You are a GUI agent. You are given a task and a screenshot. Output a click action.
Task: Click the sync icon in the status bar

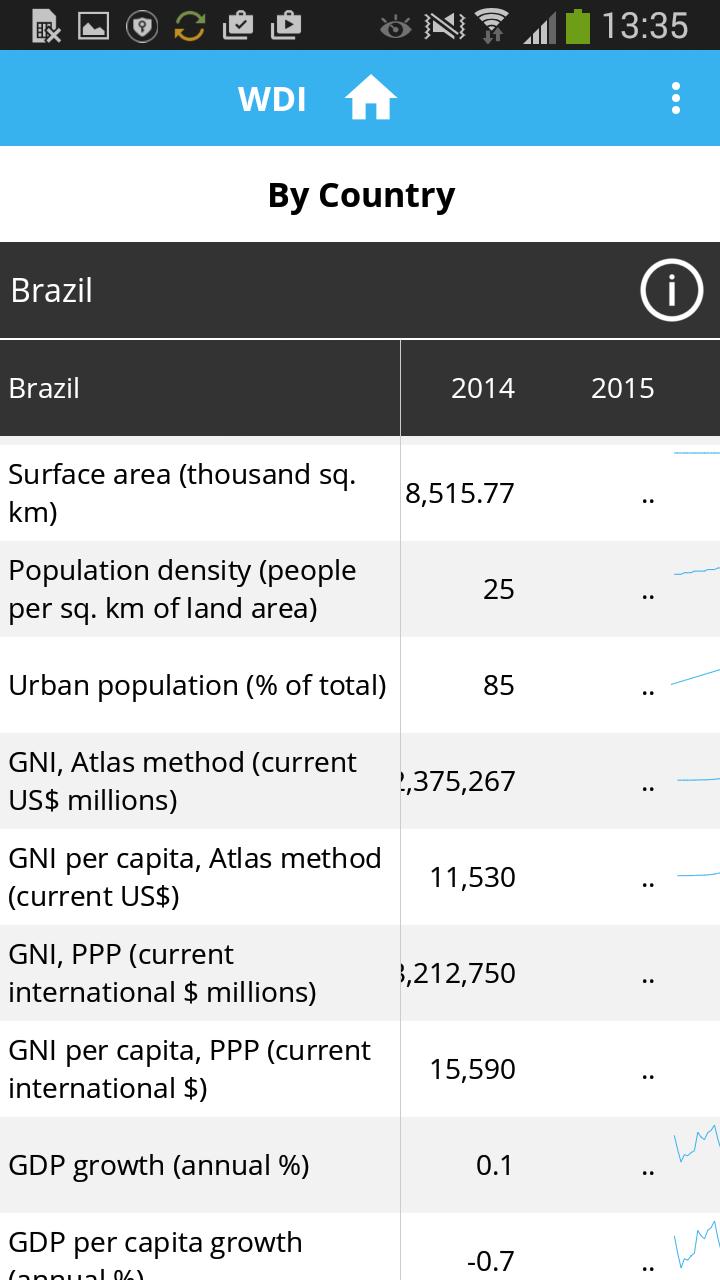pyautogui.click(x=189, y=25)
